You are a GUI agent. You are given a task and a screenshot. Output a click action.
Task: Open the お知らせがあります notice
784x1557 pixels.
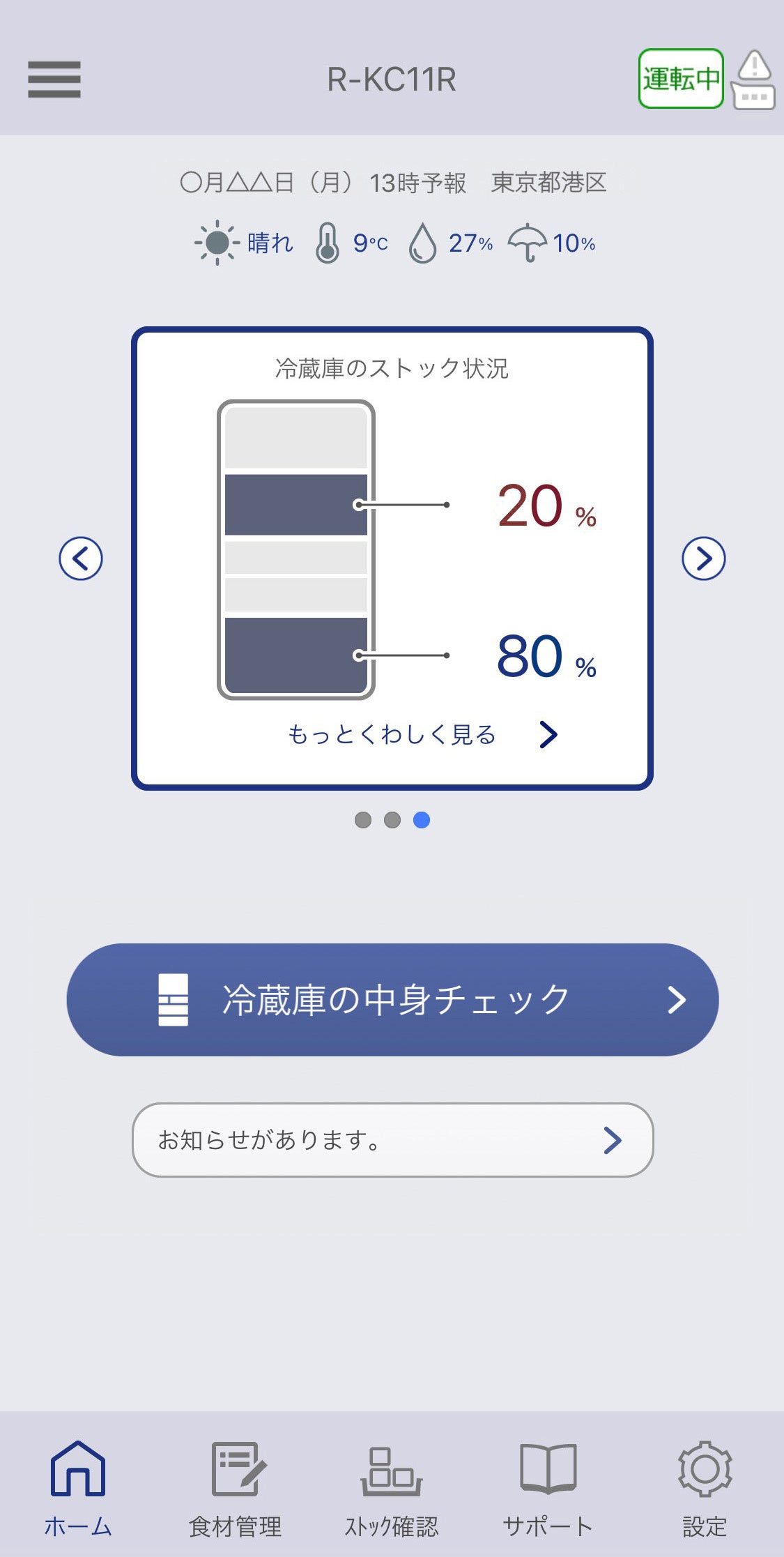[x=392, y=1140]
